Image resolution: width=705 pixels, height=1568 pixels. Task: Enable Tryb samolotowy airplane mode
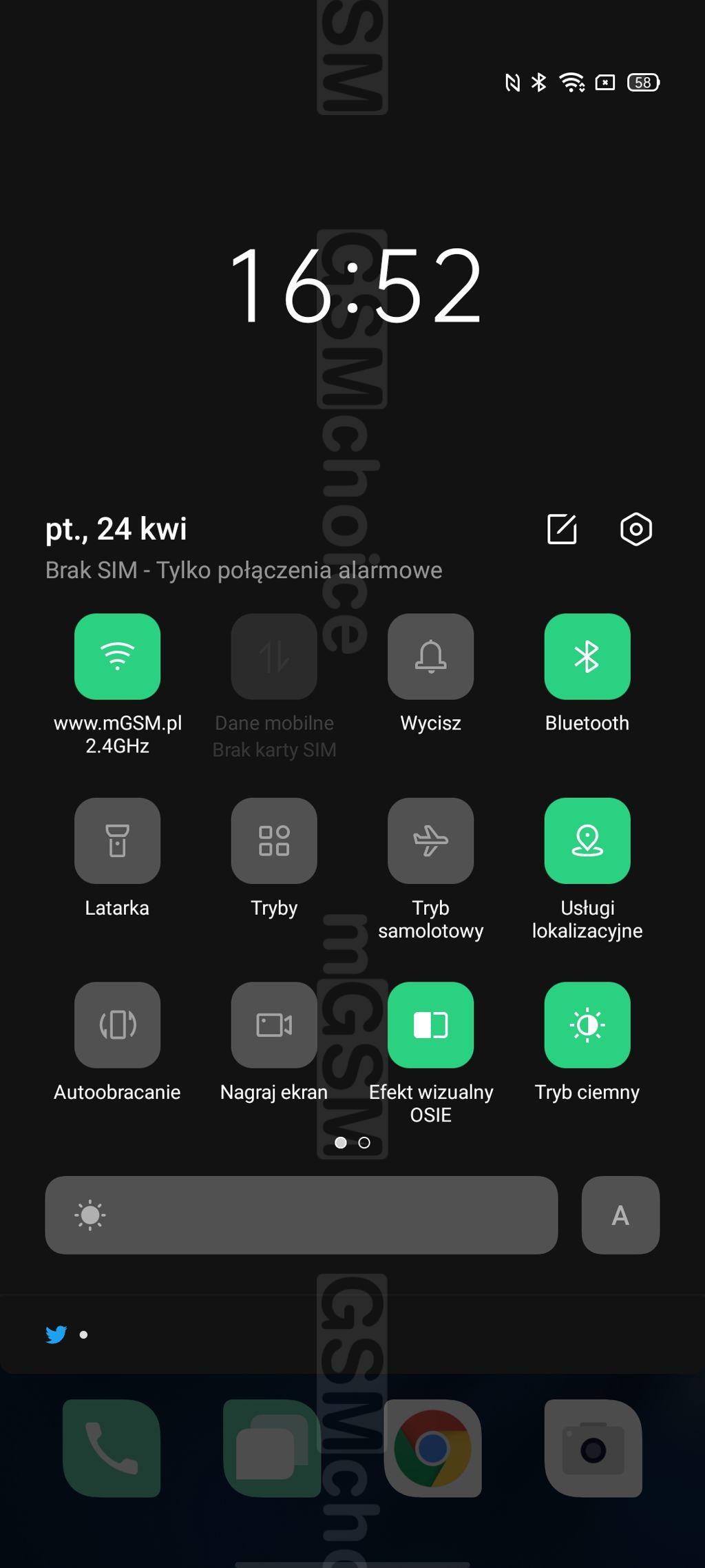(x=430, y=840)
